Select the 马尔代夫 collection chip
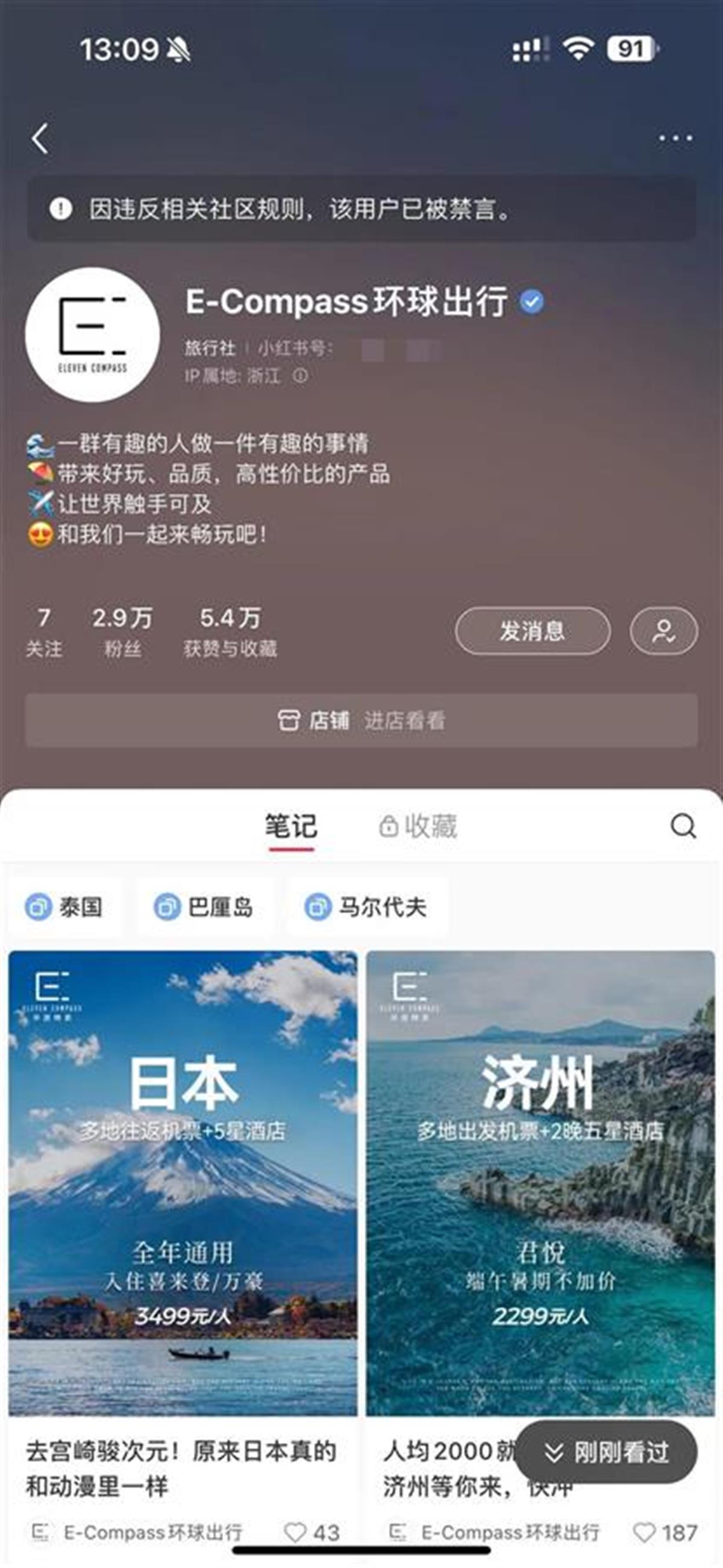The image size is (723, 1568). (366, 907)
